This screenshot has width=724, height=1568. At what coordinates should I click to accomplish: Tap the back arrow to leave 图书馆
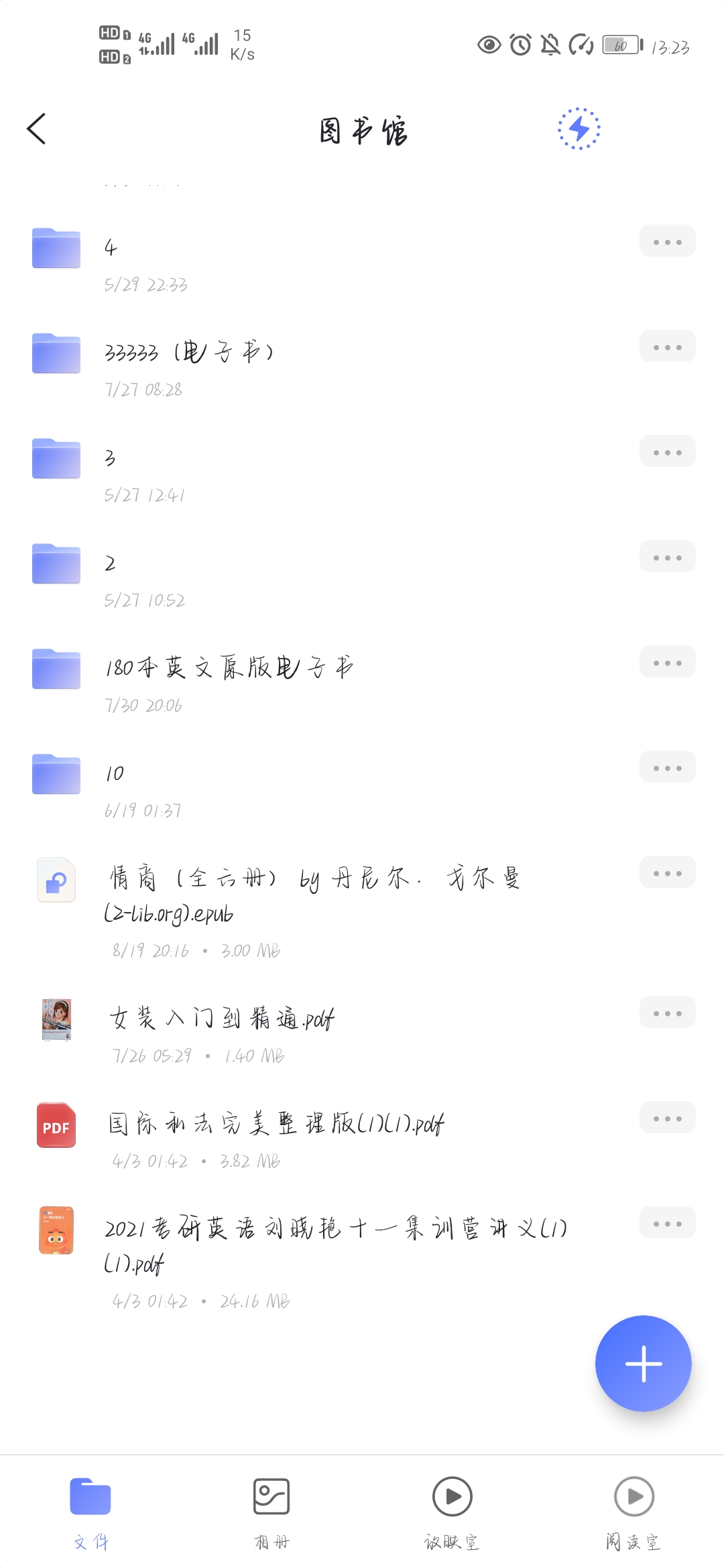click(x=37, y=129)
